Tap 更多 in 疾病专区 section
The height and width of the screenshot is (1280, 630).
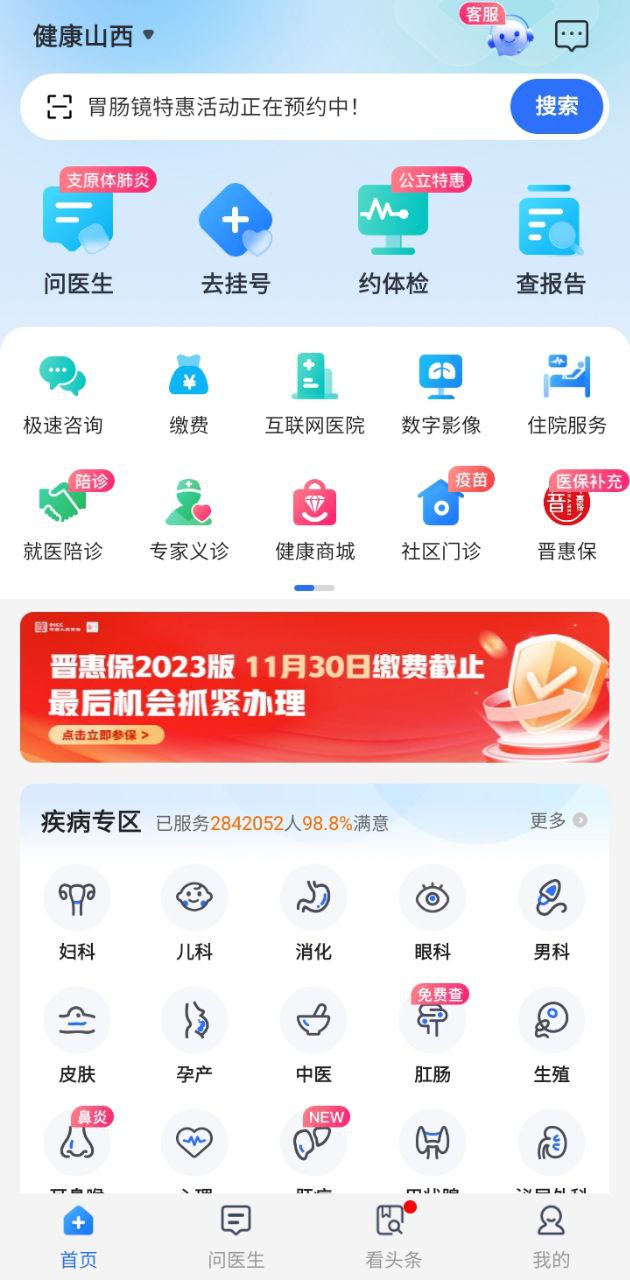click(558, 821)
